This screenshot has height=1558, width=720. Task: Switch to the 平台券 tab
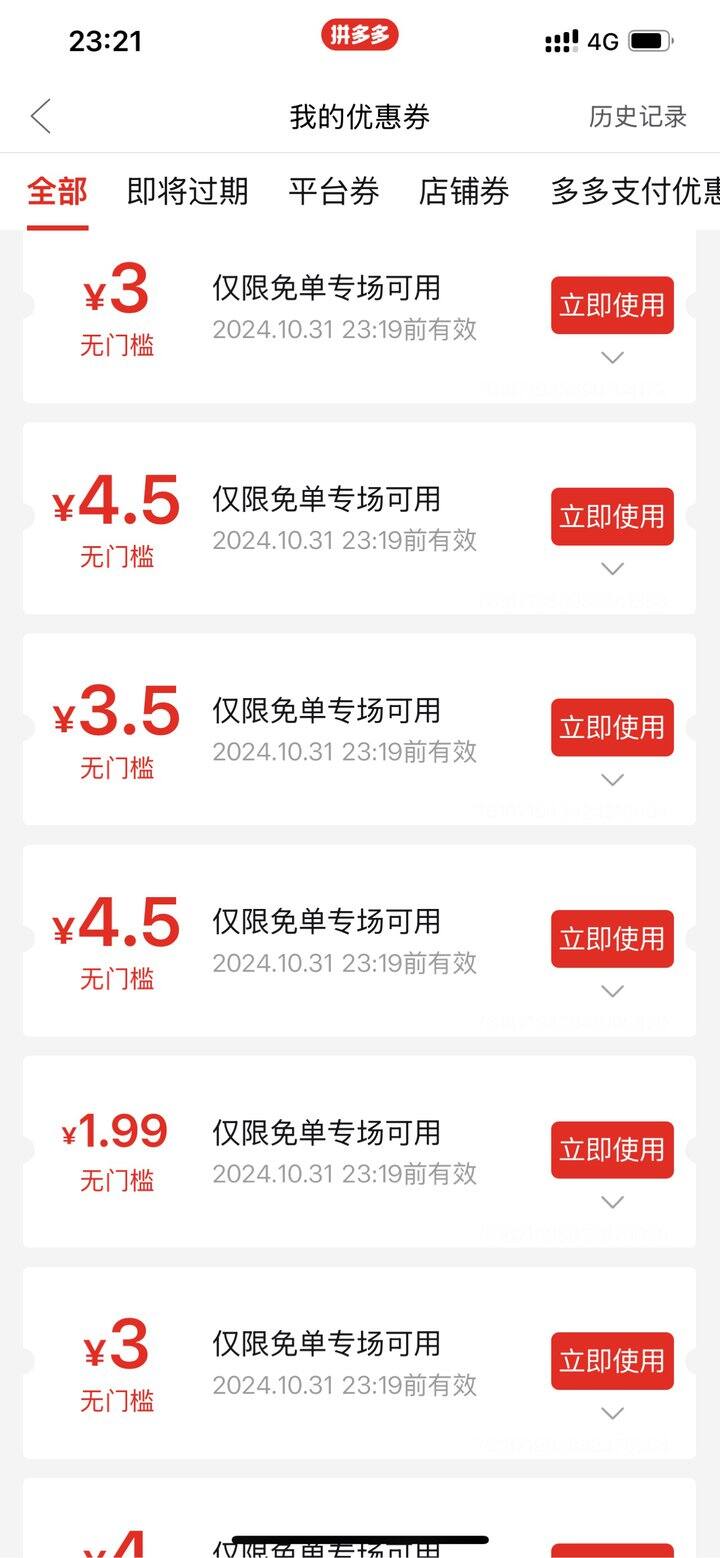pyautogui.click(x=334, y=191)
